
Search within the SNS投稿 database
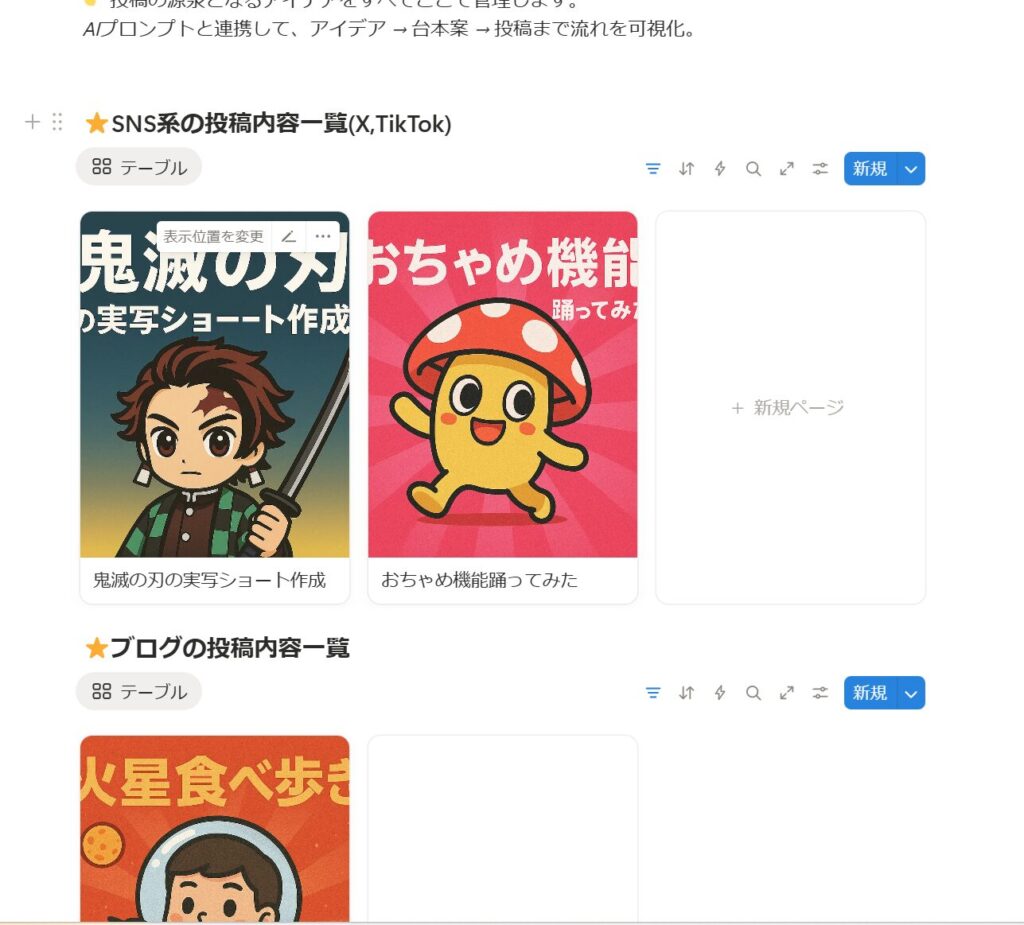(x=753, y=169)
